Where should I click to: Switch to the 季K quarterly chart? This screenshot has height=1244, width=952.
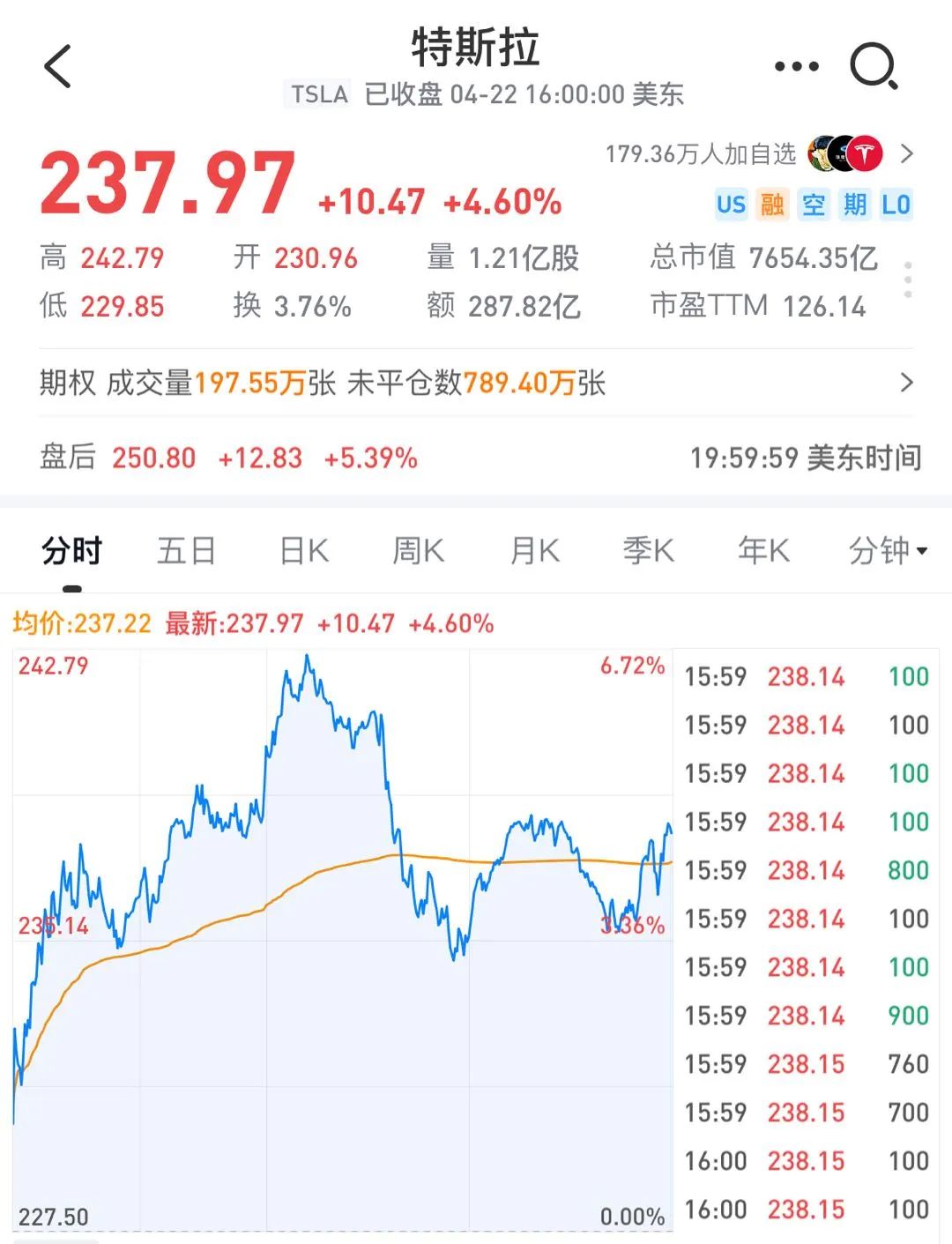tap(649, 551)
